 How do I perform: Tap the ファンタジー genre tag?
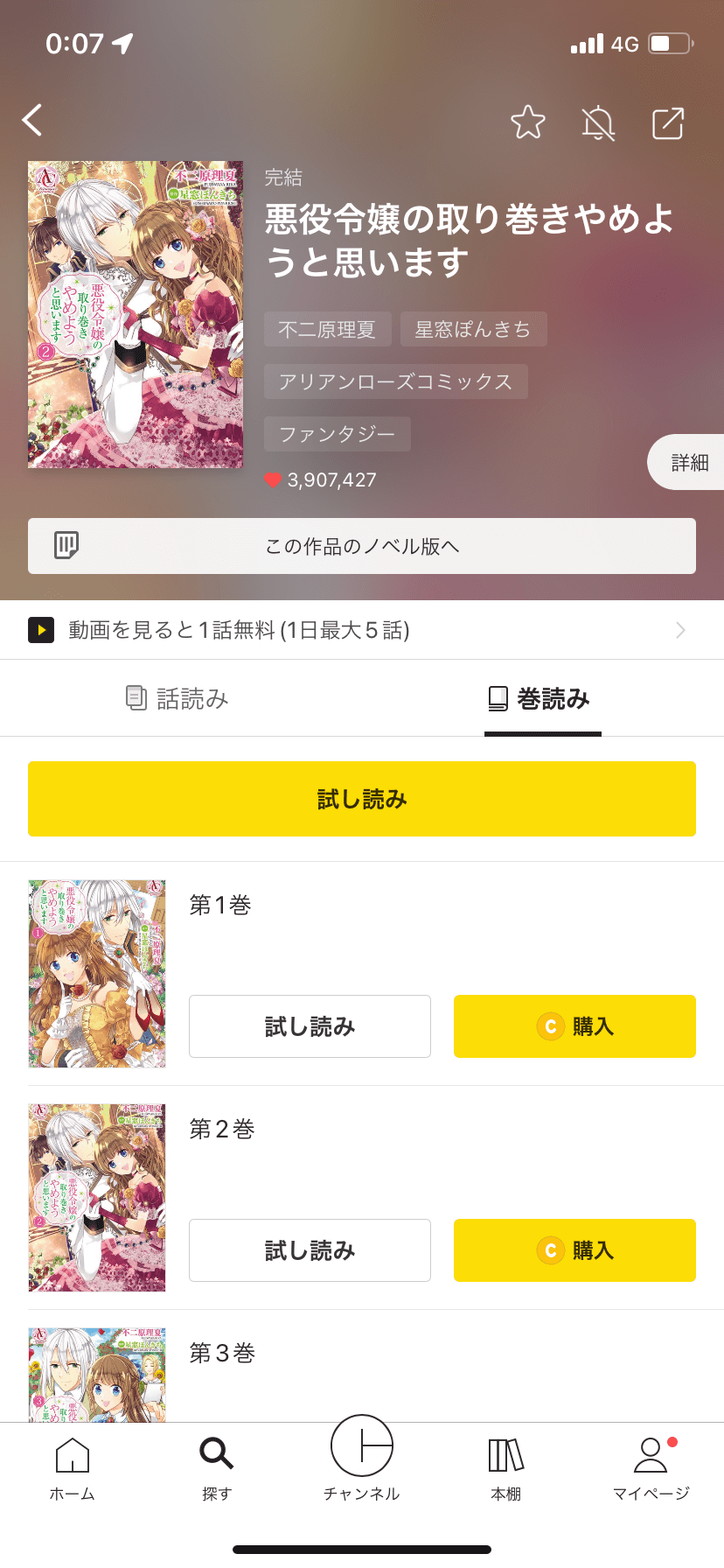point(338,434)
